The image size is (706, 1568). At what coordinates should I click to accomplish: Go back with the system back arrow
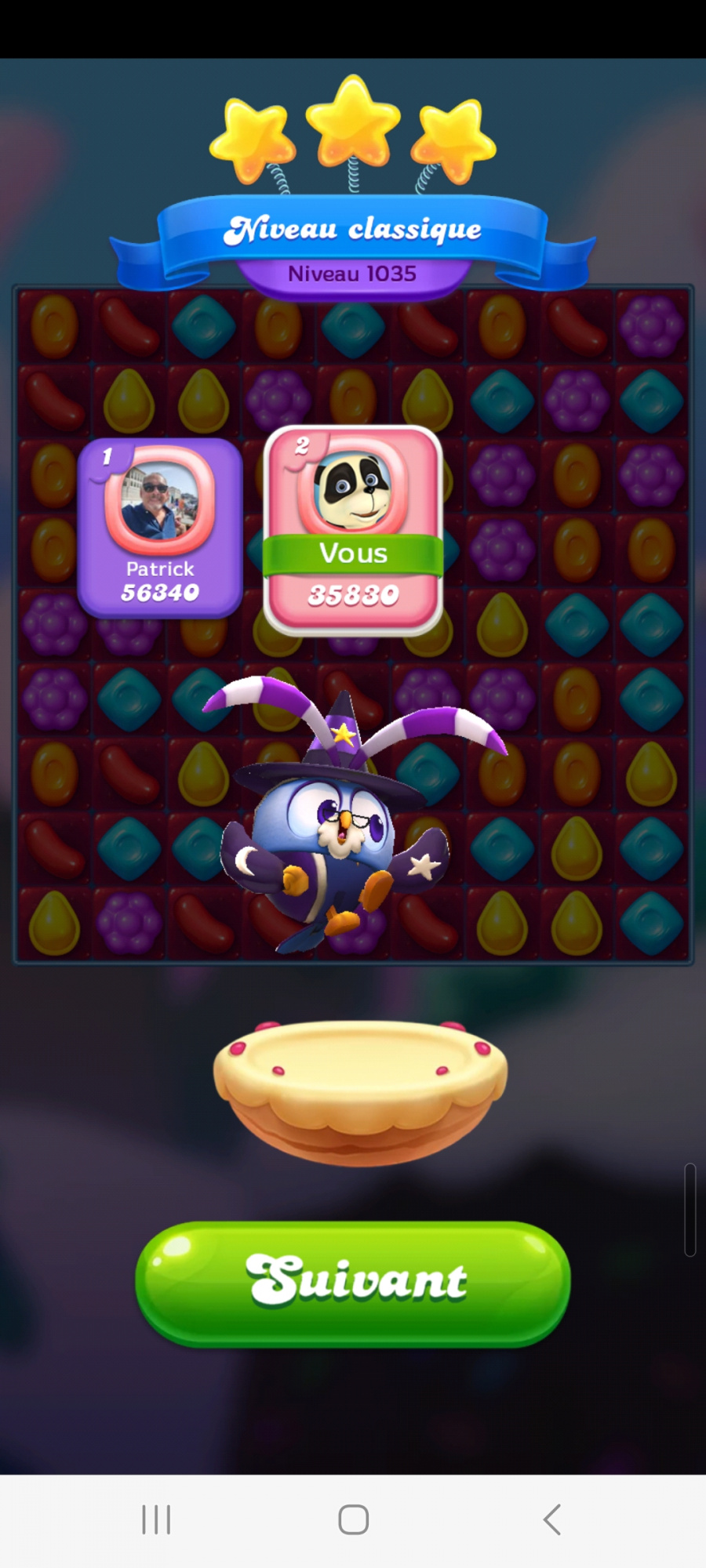coord(552,1519)
